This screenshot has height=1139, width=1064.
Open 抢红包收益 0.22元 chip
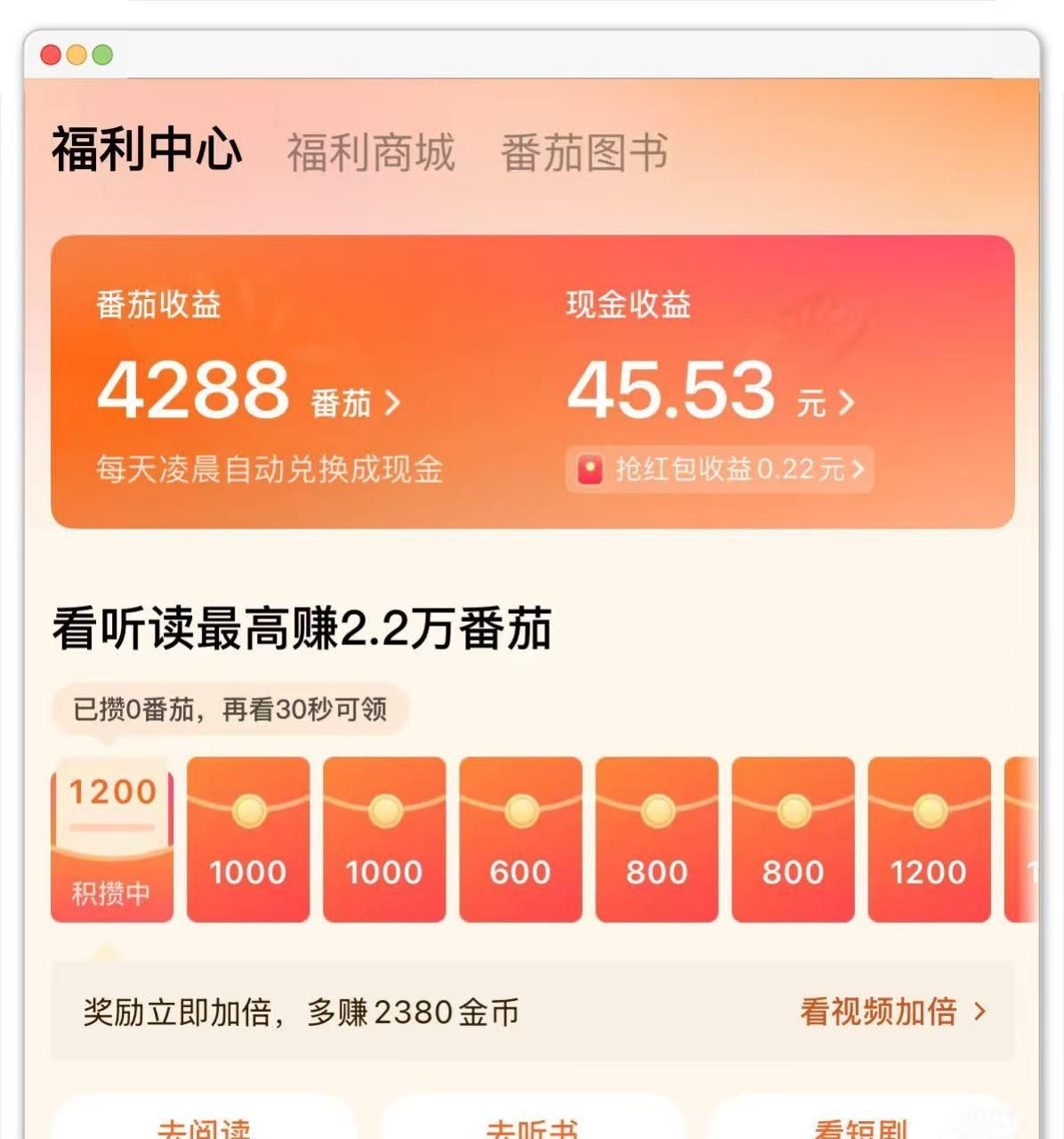[x=719, y=469]
